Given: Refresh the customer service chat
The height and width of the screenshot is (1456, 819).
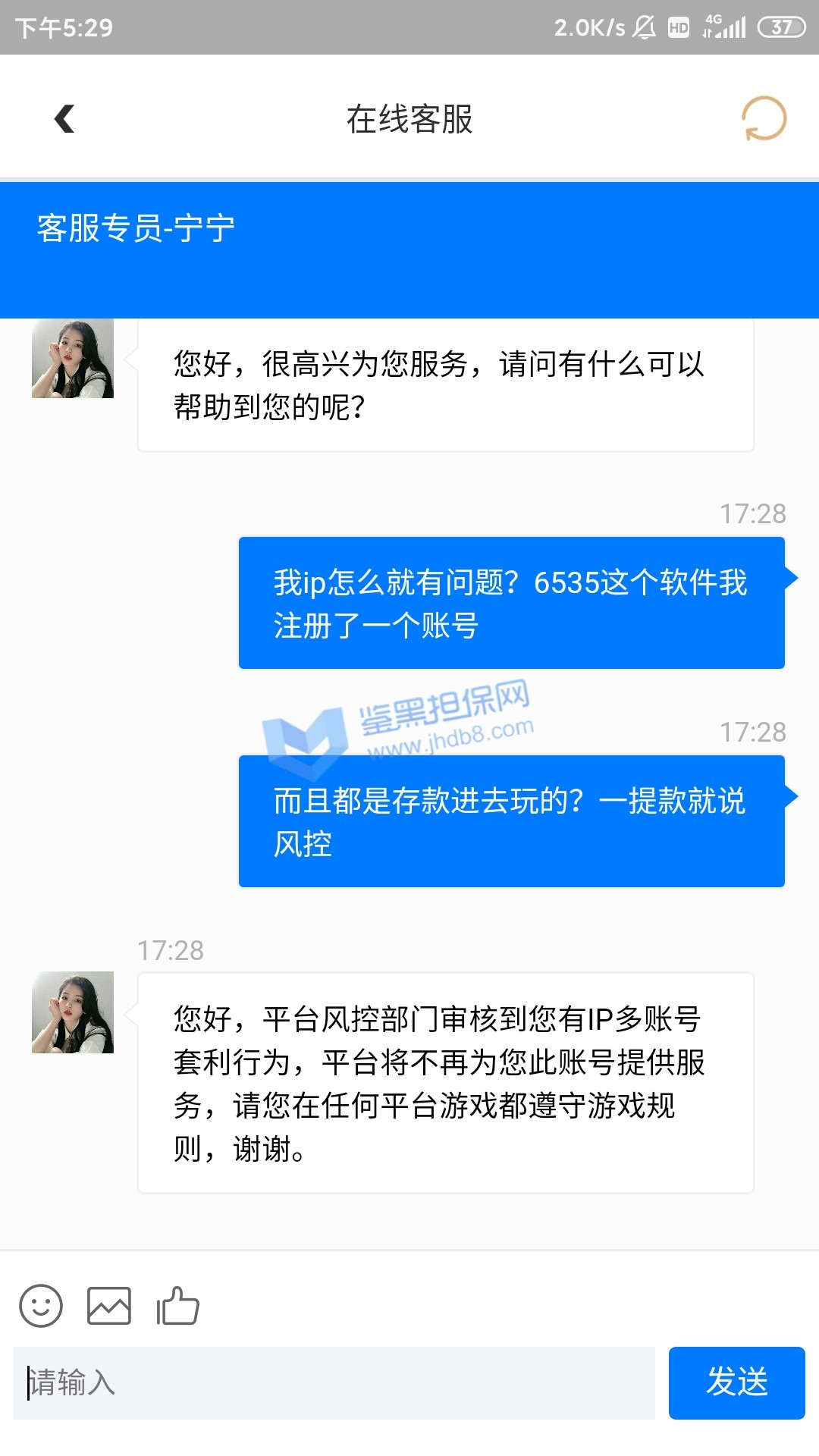Looking at the screenshot, I should tap(763, 118).
